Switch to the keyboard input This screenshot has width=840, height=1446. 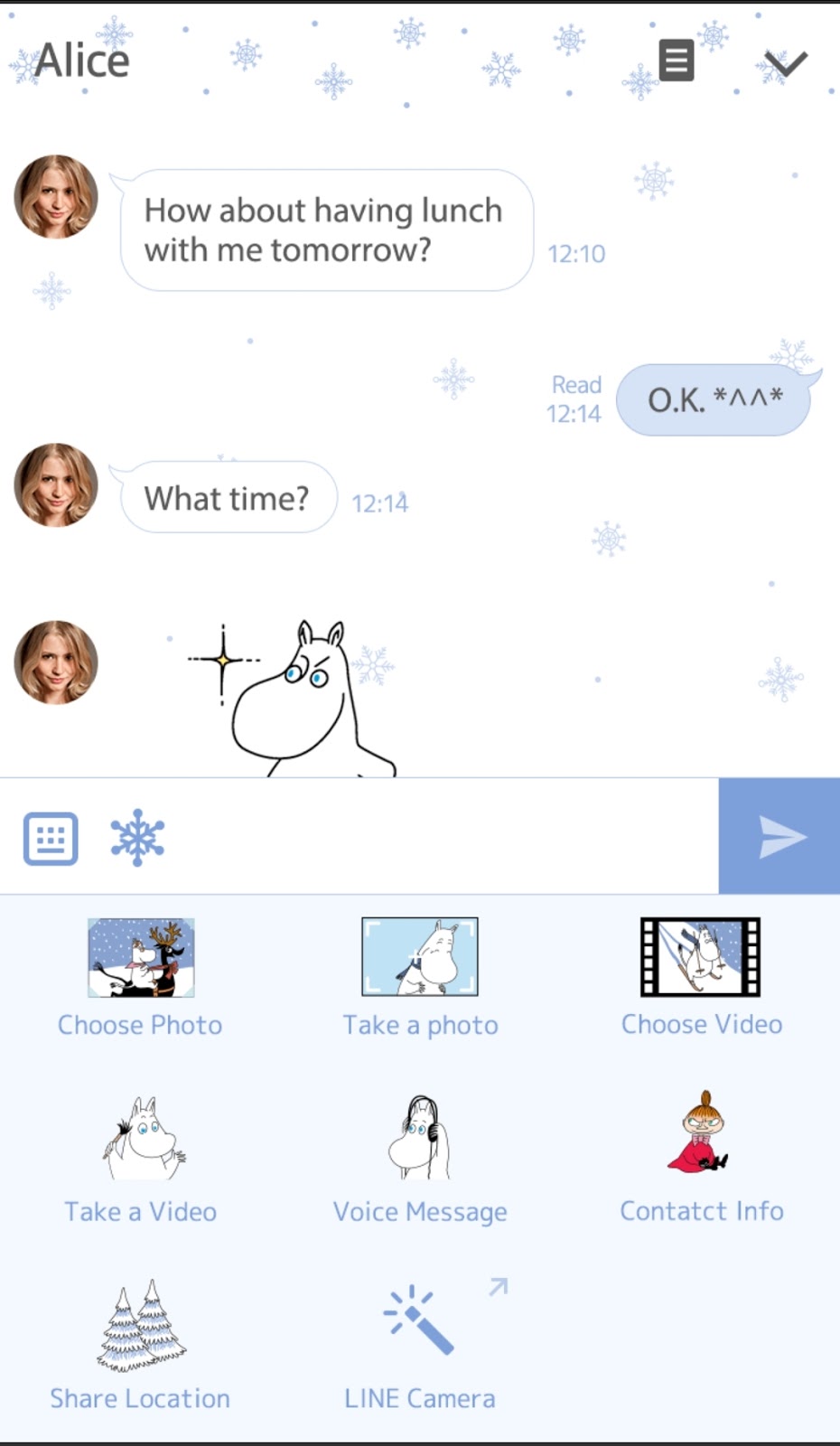[x=51, y=839]
